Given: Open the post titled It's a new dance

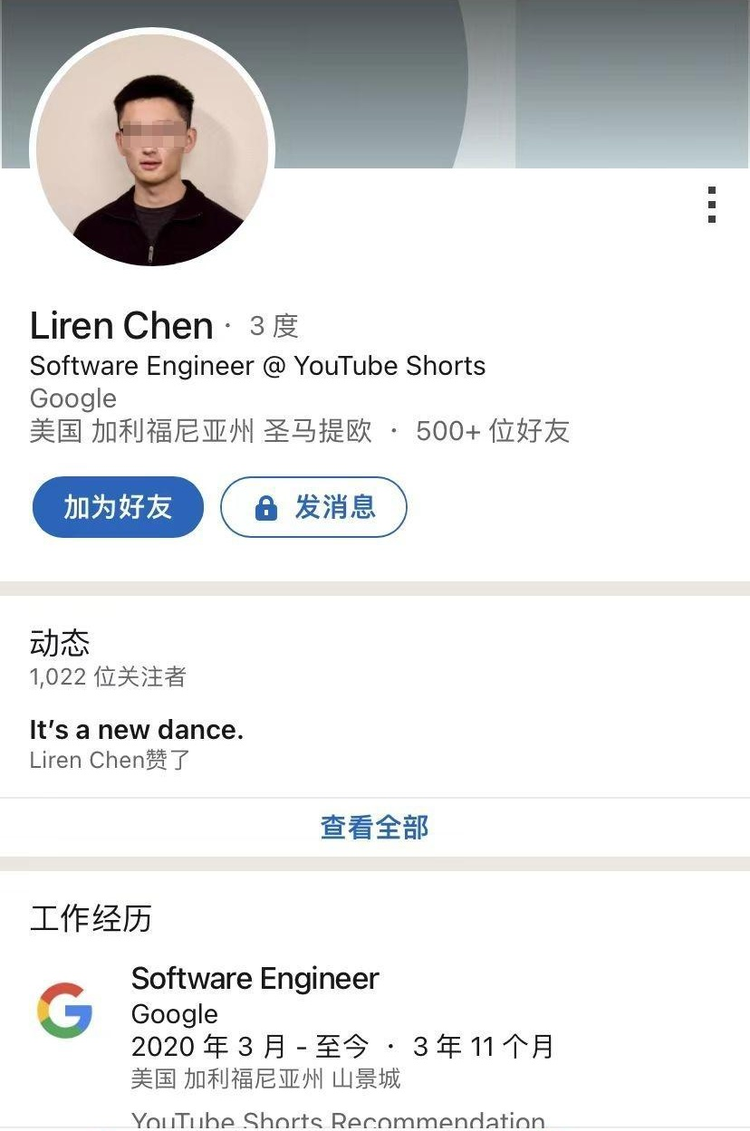Looking at the screenshot, I should [137, 729].
